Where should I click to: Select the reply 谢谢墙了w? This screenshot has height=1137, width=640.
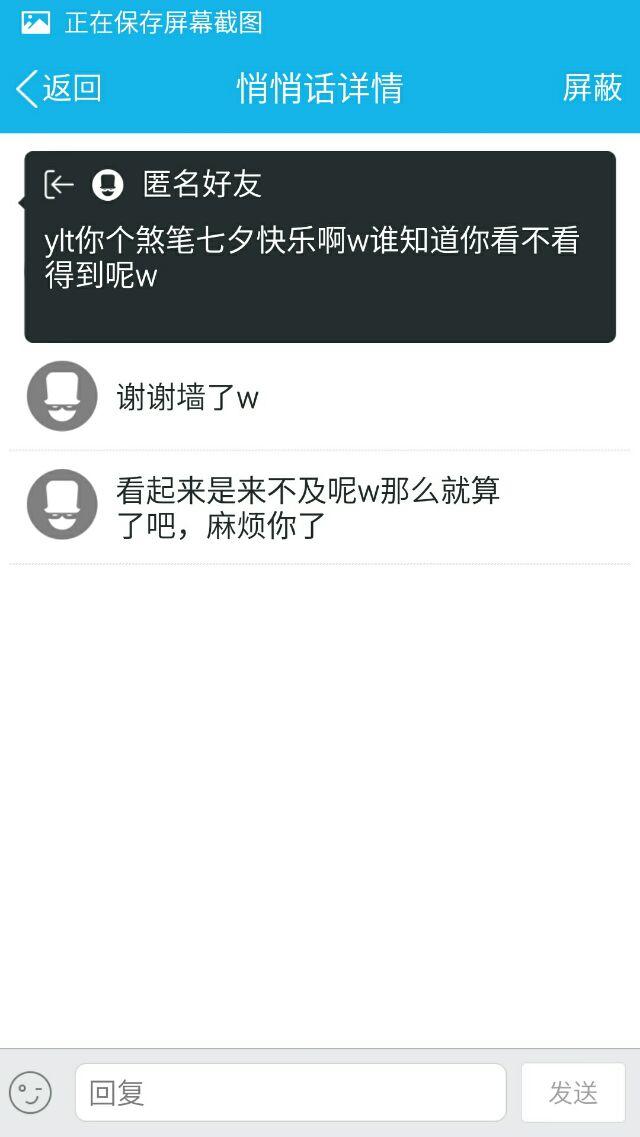[x=188, y=398]
